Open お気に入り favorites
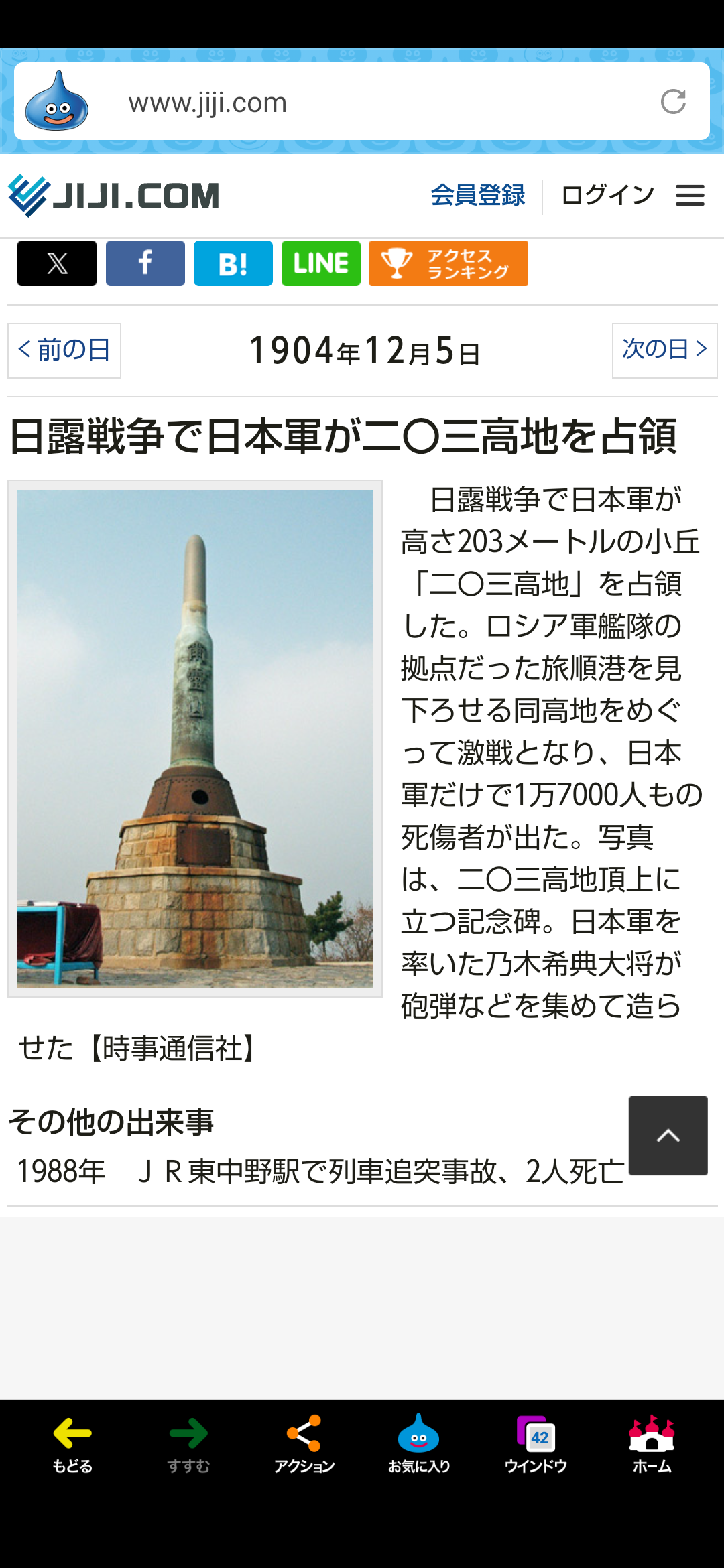 point(419,1444)
